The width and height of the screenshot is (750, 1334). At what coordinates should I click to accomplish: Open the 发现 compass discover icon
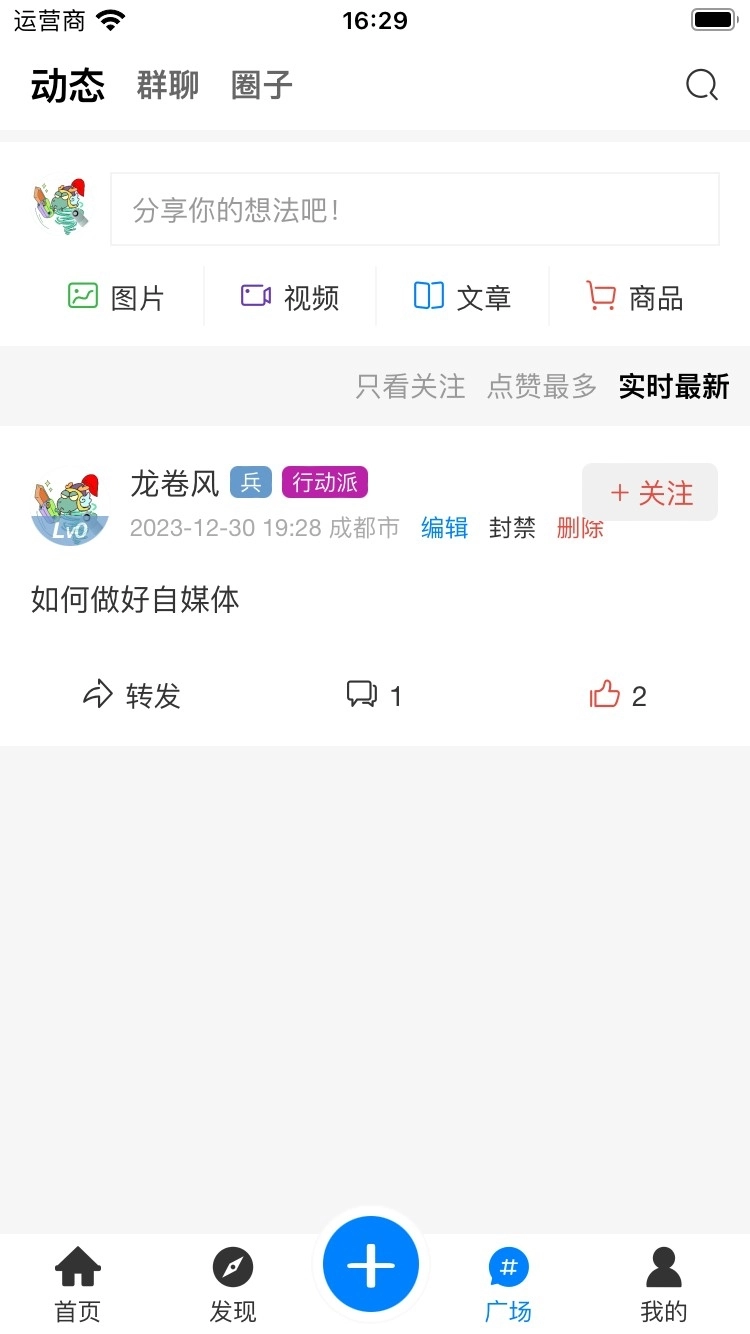point(231,1265)
